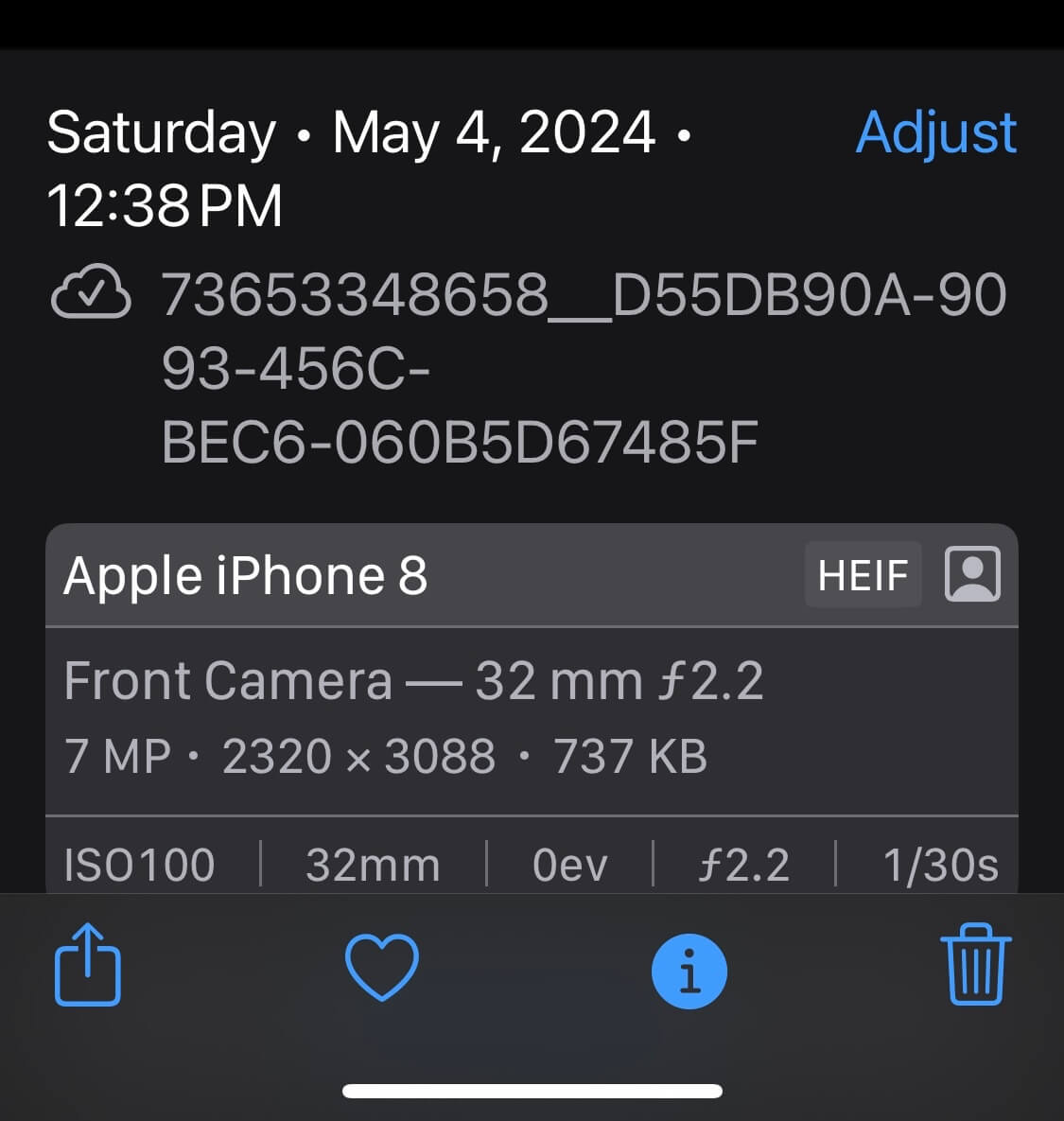Screen dimensions: 1064x1121
Task: Delete the photo using the trash icon
Action: click(976, 968)
